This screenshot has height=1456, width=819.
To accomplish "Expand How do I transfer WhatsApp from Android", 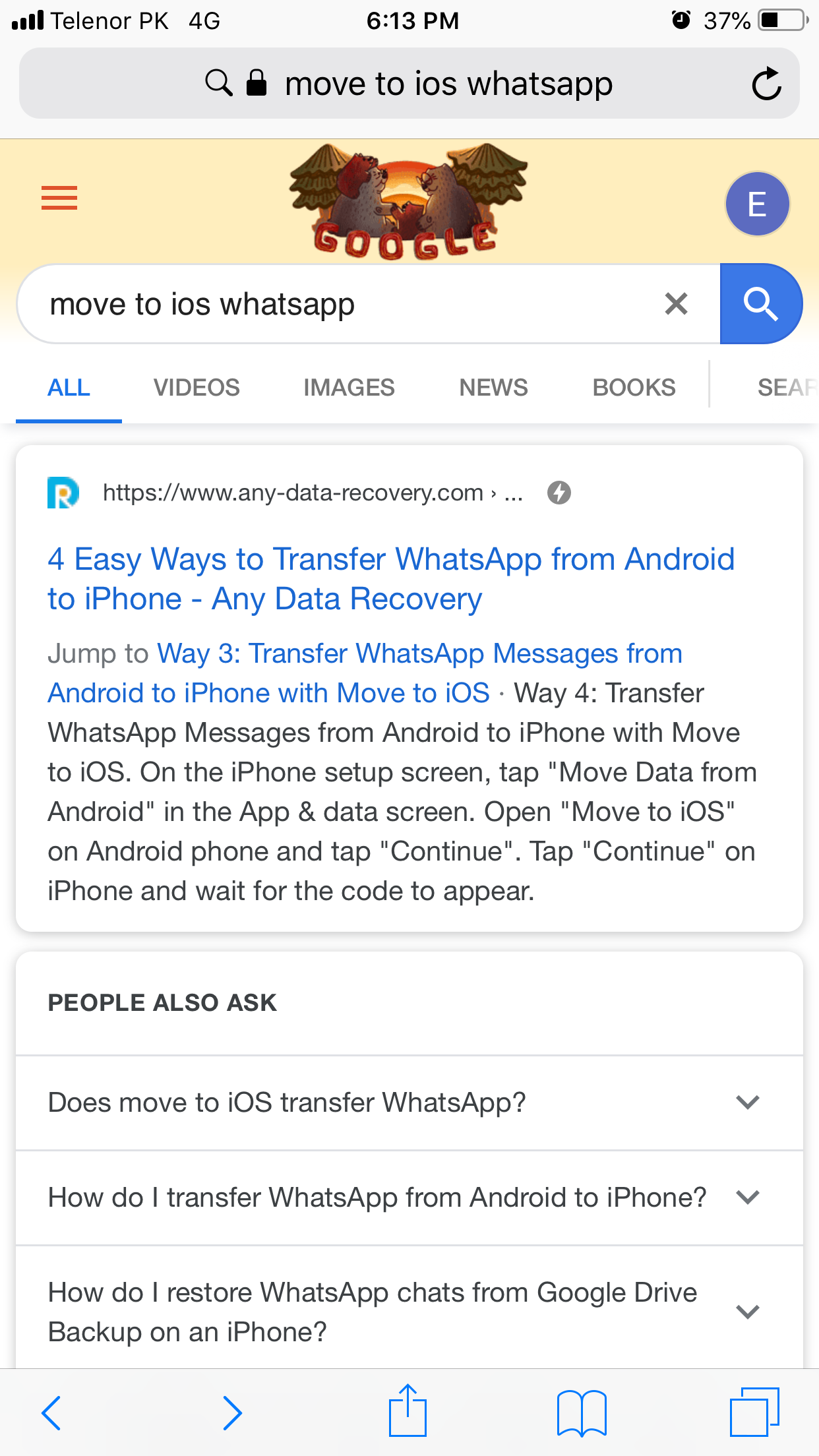I will point(409,1198).
